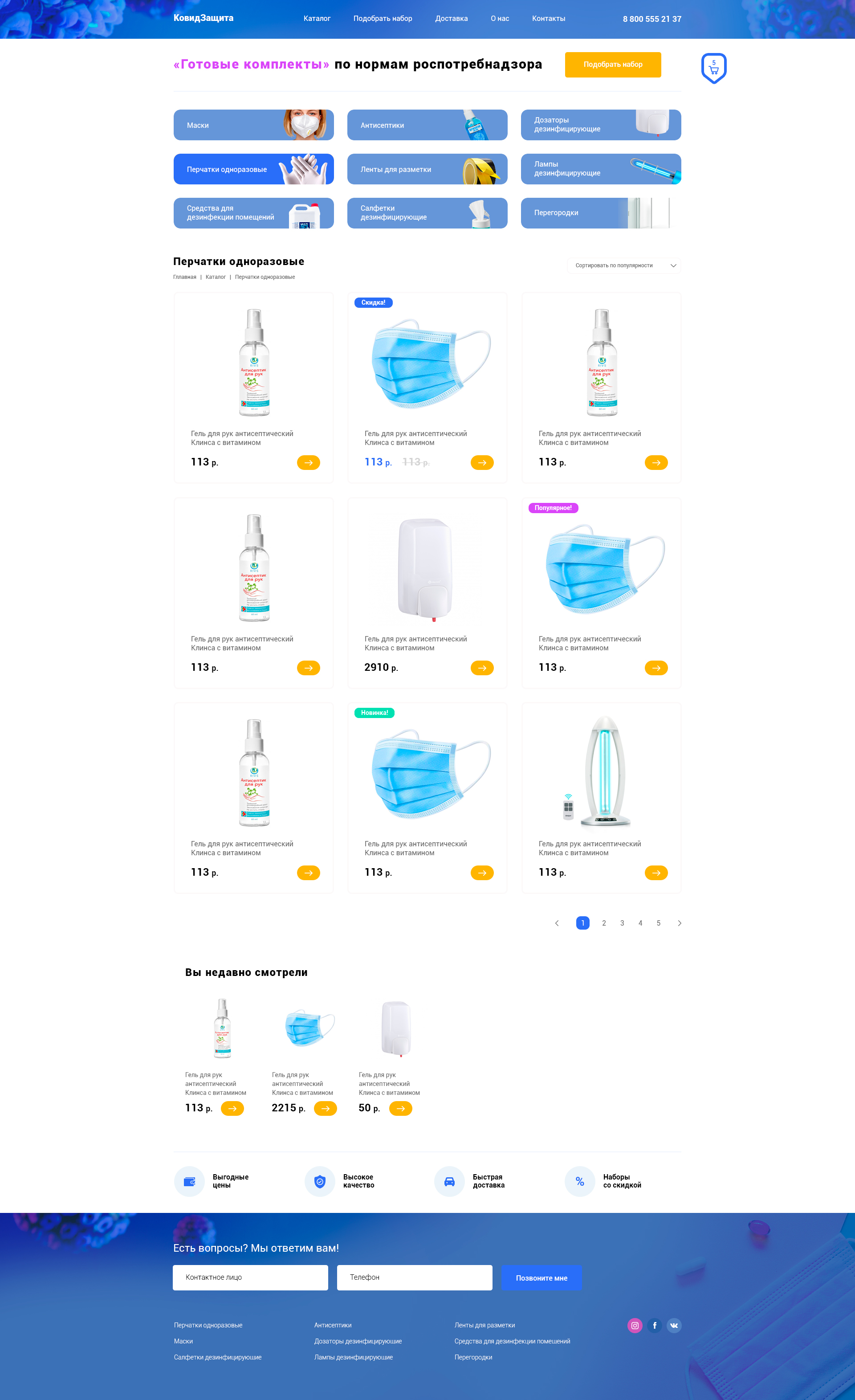Go to the next results page
Screen dimensions: 855x1400
coord(679,923)
